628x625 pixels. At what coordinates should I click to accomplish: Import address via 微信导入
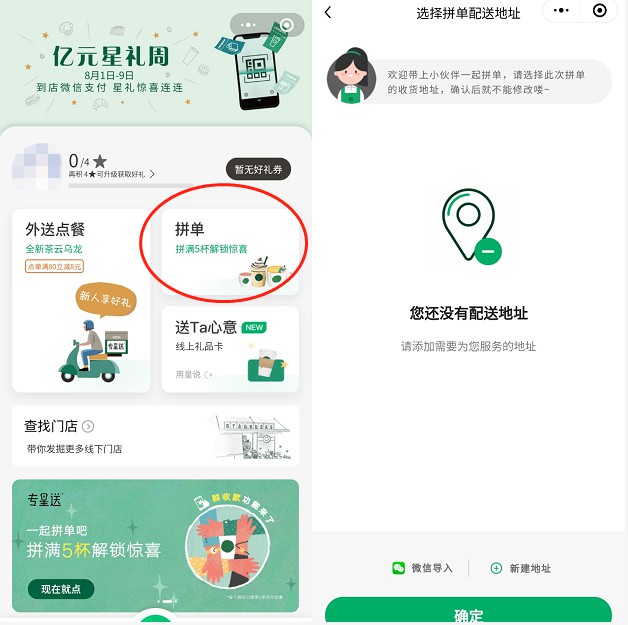(423, 568)
